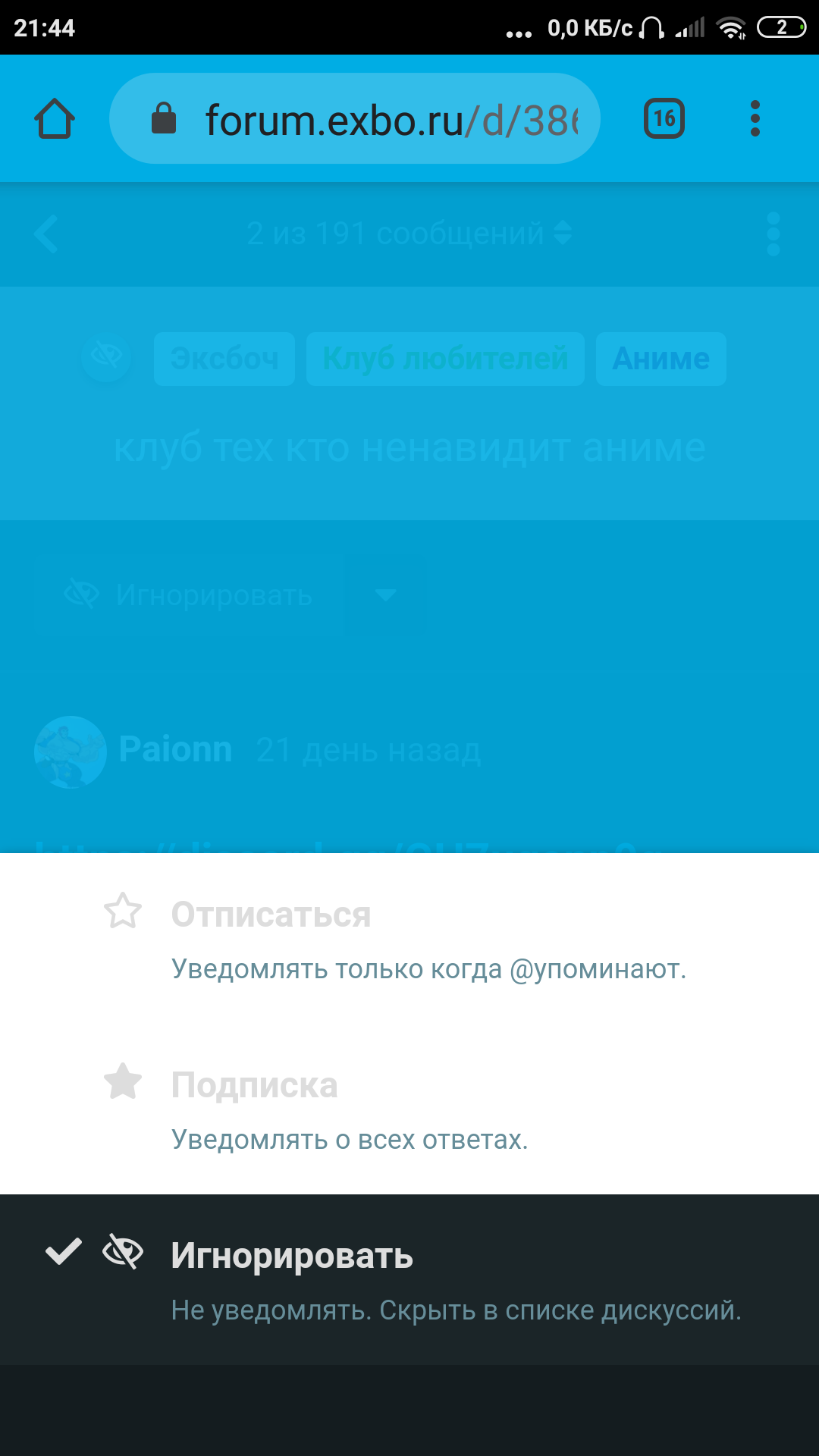The height and width of the screenshot is (1456, 819).
Task: Tap the forum.exbo.ru address bar
Action: coord(355,119)
